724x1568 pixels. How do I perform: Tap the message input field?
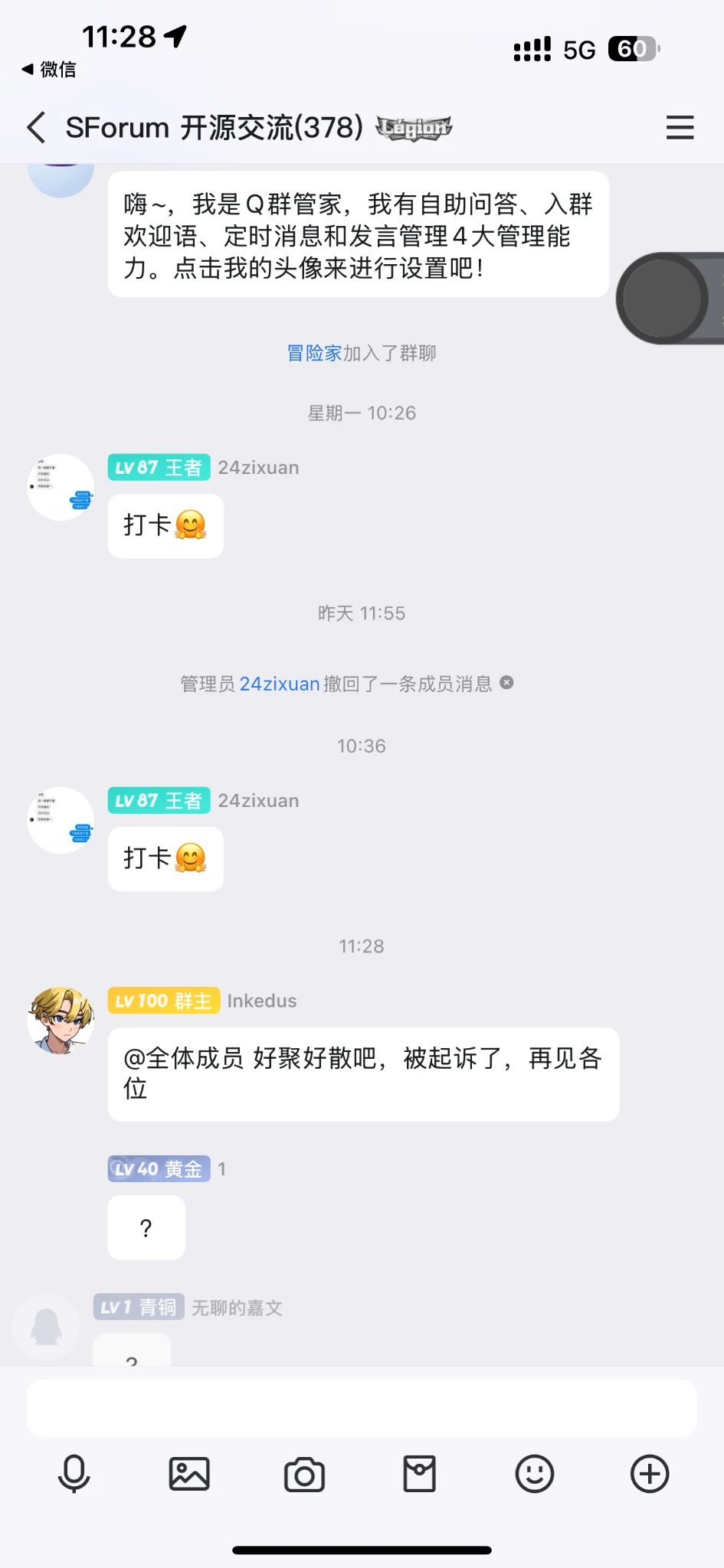362,1409
